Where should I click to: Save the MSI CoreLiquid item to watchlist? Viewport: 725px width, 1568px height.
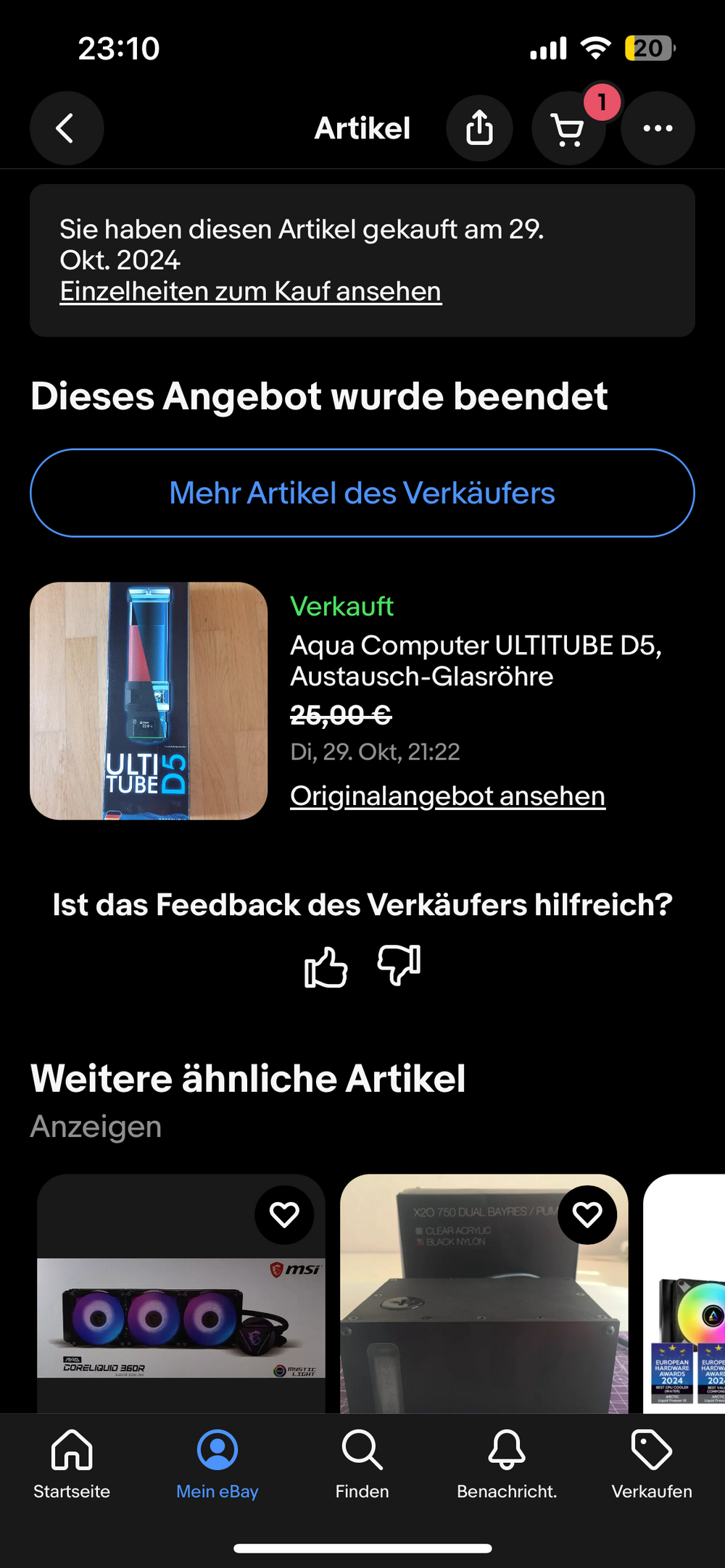pos(284,1214)
